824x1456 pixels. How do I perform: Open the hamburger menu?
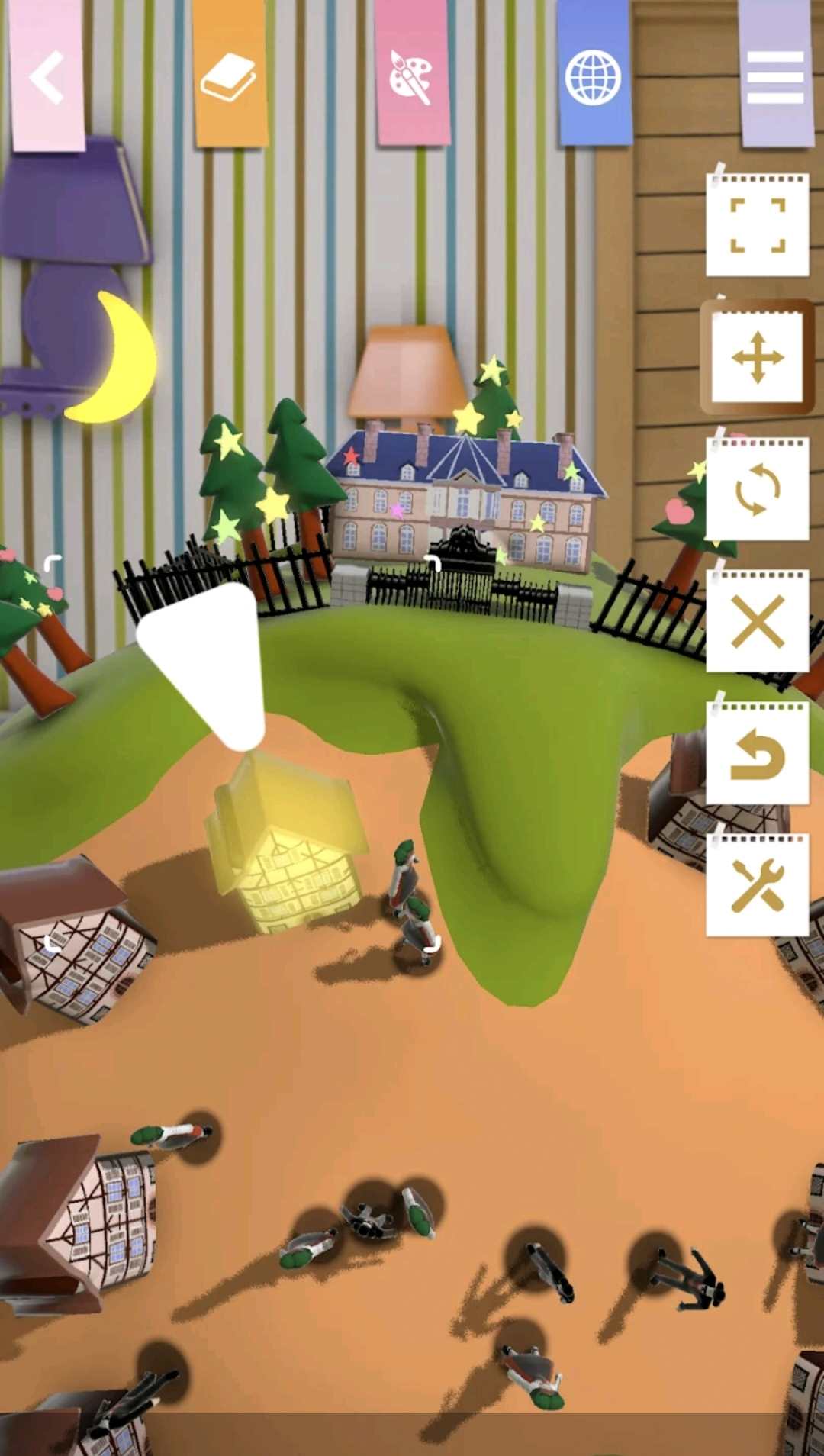click(775, 76)
